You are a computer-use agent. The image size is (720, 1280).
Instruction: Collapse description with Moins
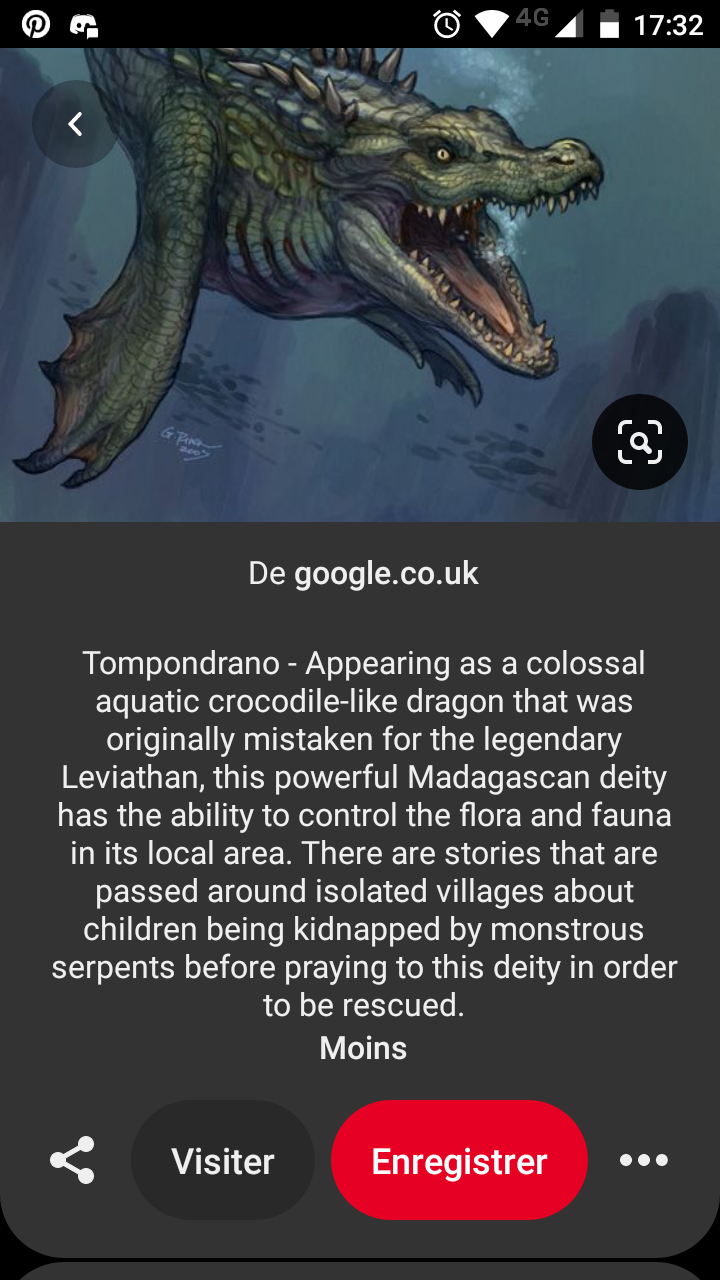tap(363, 1048)
